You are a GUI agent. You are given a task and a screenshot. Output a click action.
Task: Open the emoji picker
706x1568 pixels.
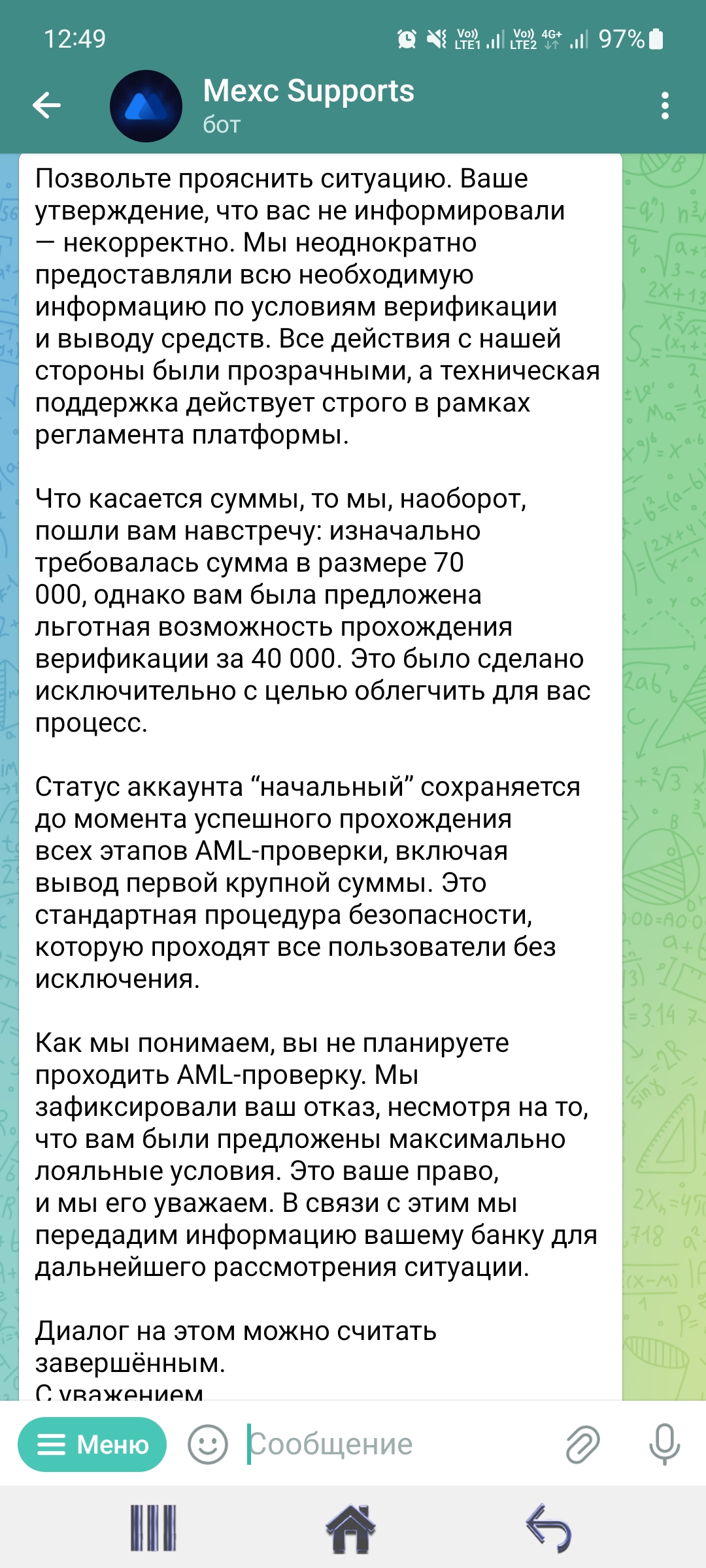tap(208, 1445)
